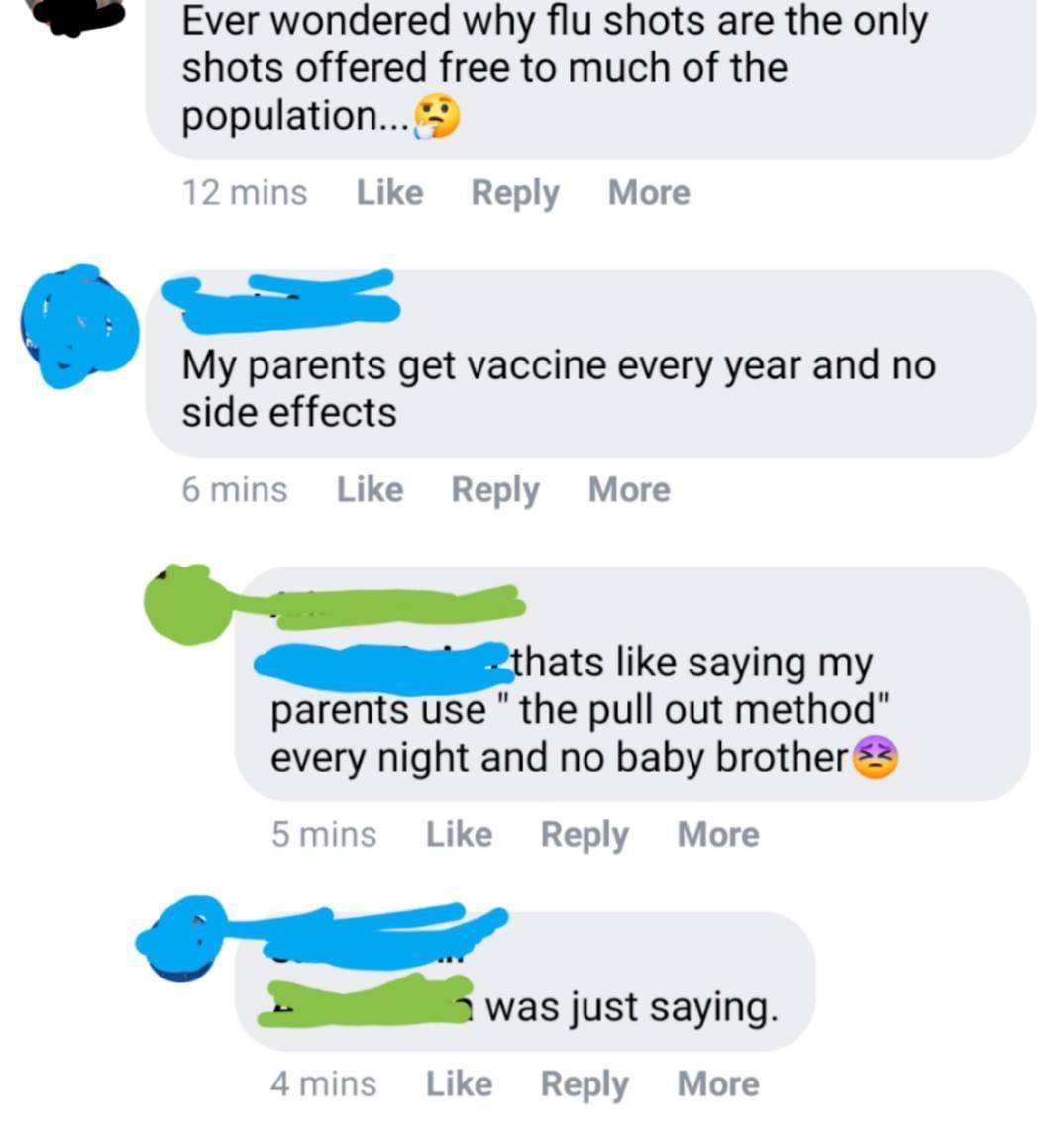Image resolution: width=1064 pixels, height=1133 pixels.
Task: Like the 'My parents get vaccine' comment
Action: coord(370,489)
